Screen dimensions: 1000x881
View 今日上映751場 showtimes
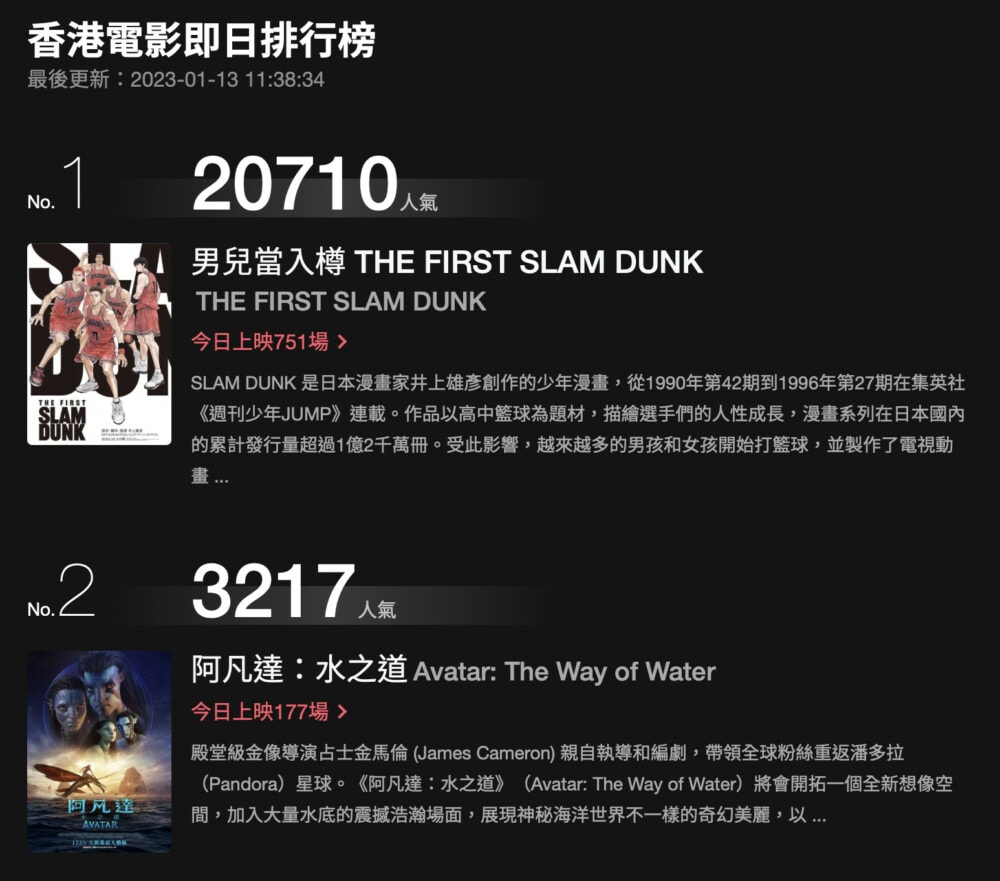click(x=268, y=342)
